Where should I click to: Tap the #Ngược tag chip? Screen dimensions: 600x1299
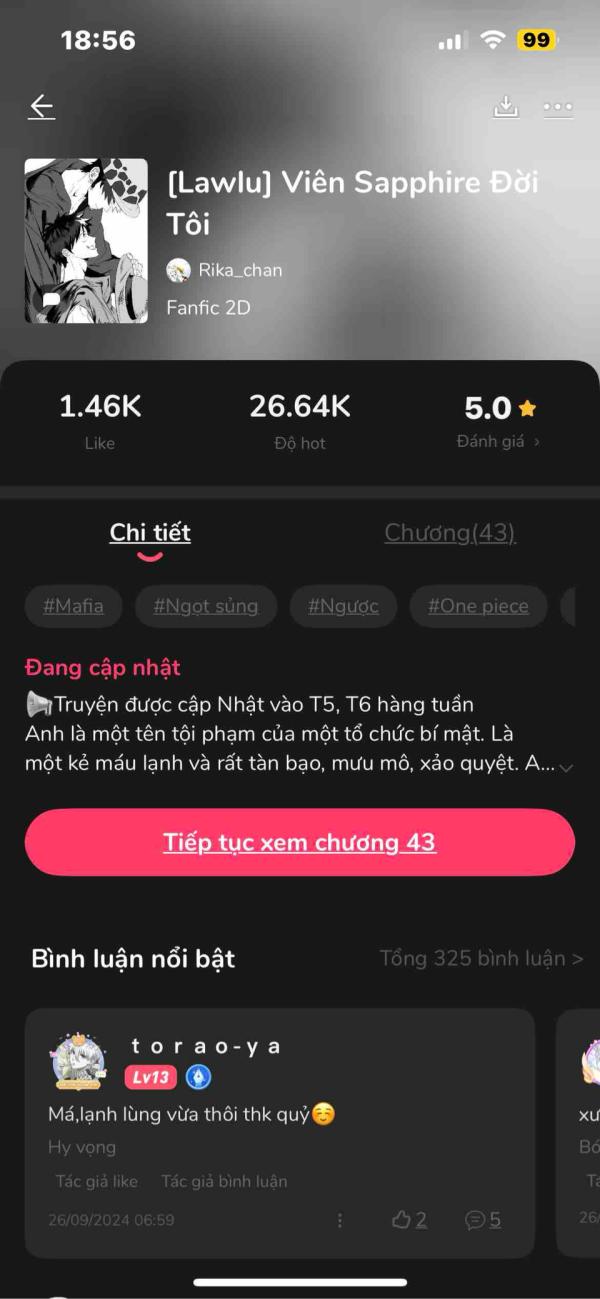tap(343, 606)
